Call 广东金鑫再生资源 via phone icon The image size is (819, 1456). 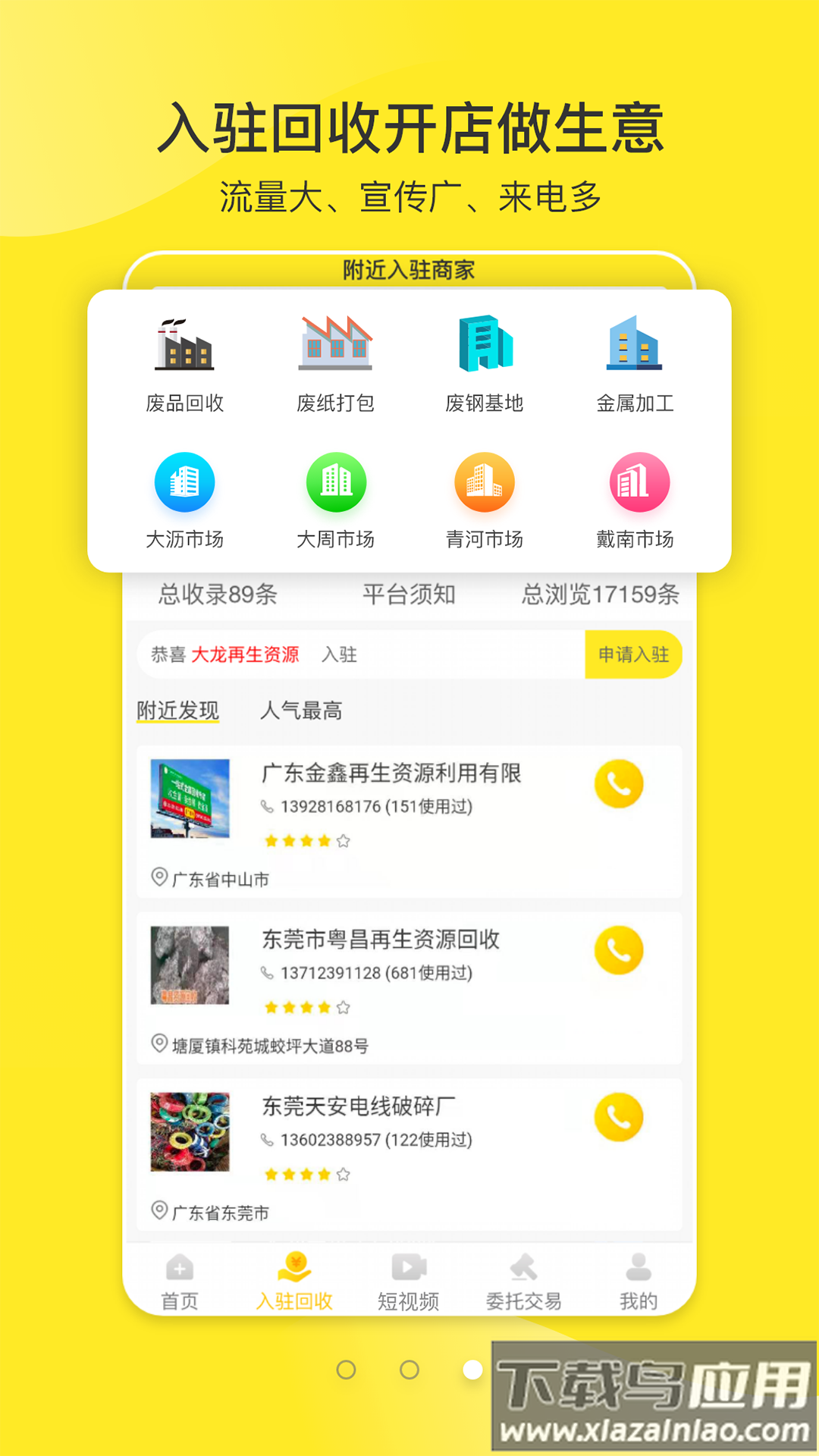point(618,783)
